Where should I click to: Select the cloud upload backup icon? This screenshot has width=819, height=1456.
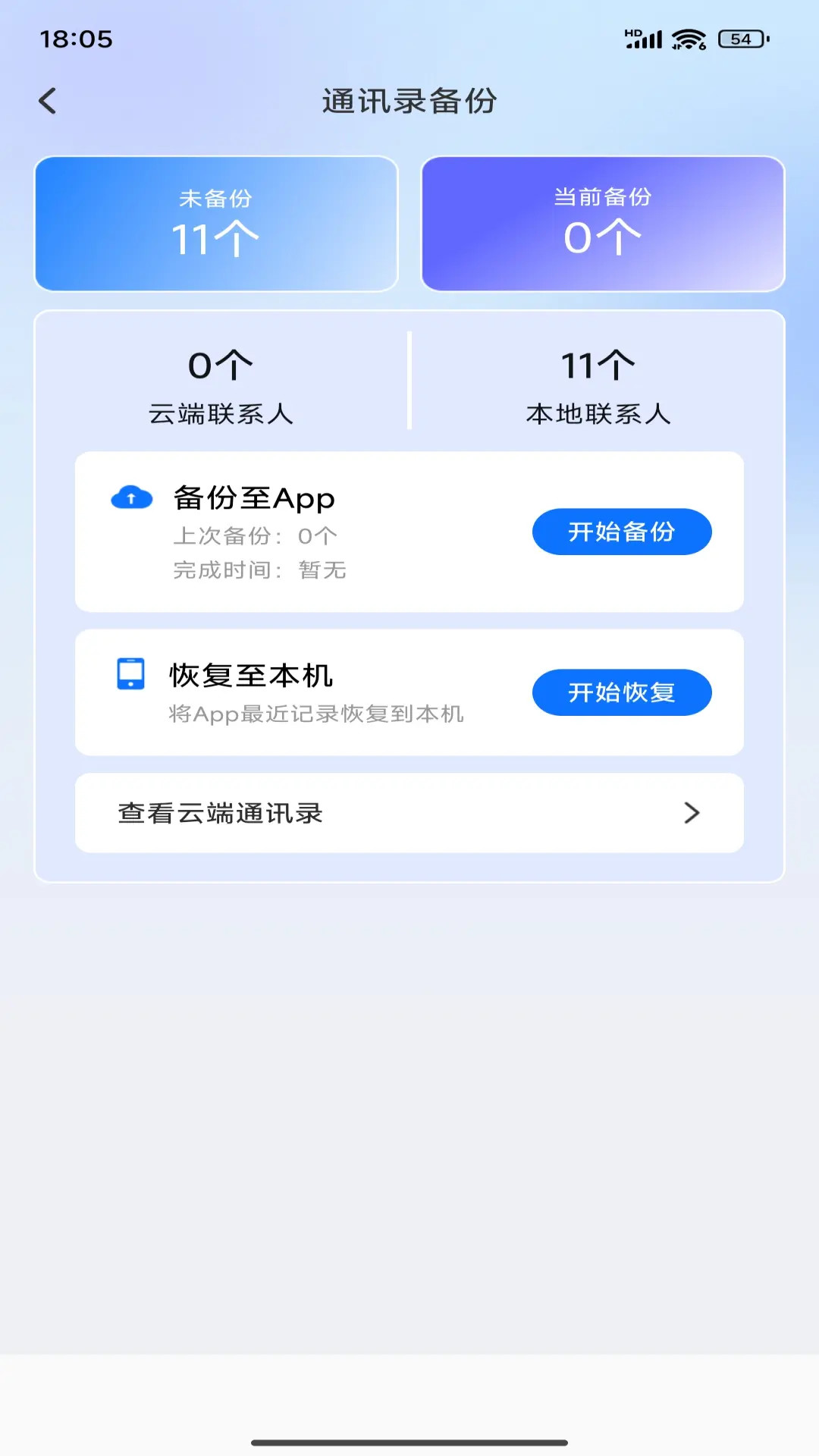pos(131,497)
